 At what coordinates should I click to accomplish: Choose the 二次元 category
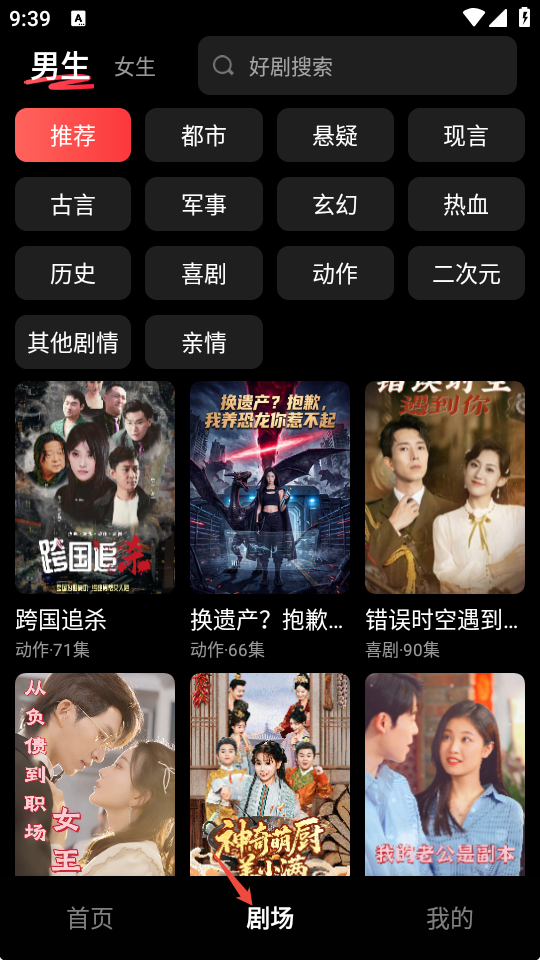[466, 273]
